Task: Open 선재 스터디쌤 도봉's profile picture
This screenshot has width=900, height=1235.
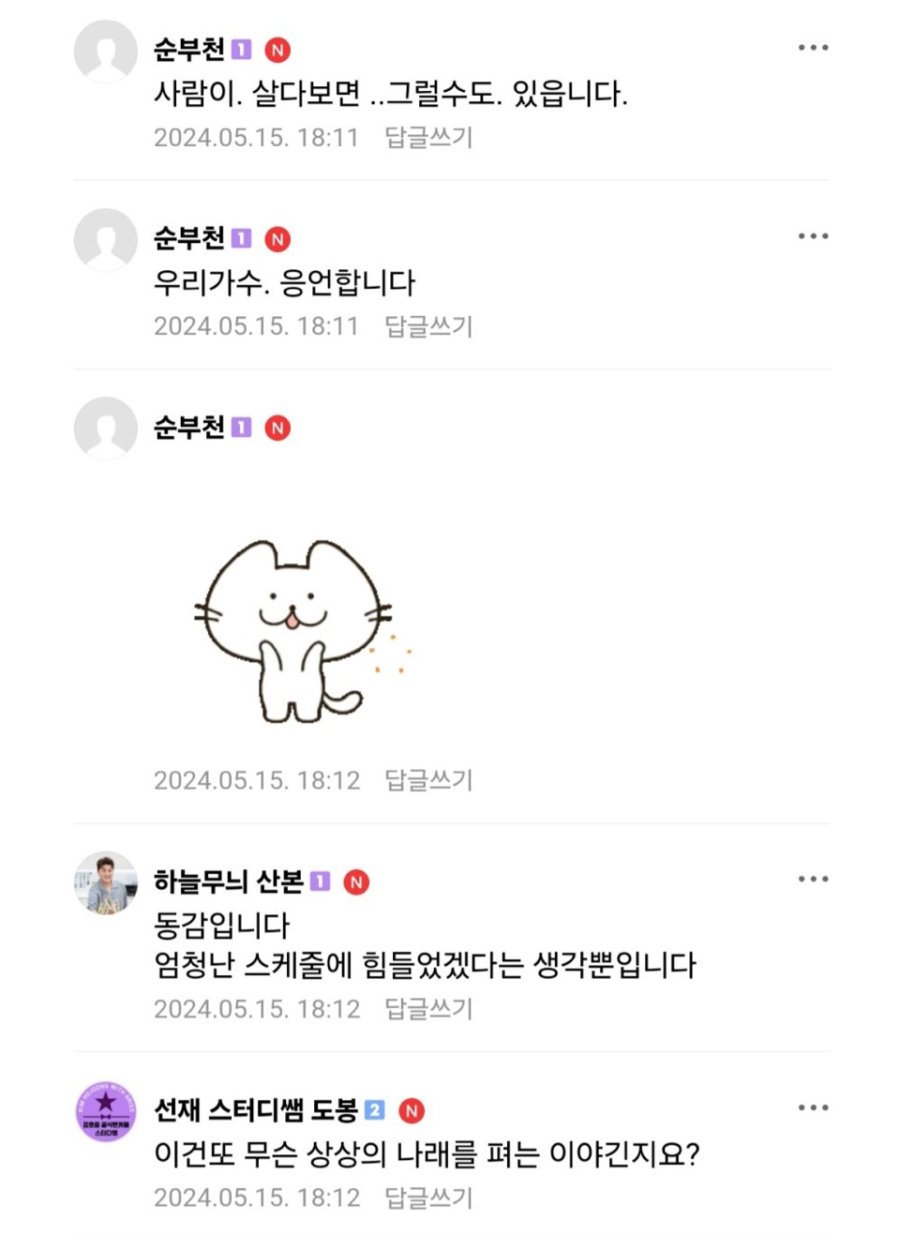Action: point(105,1112)
